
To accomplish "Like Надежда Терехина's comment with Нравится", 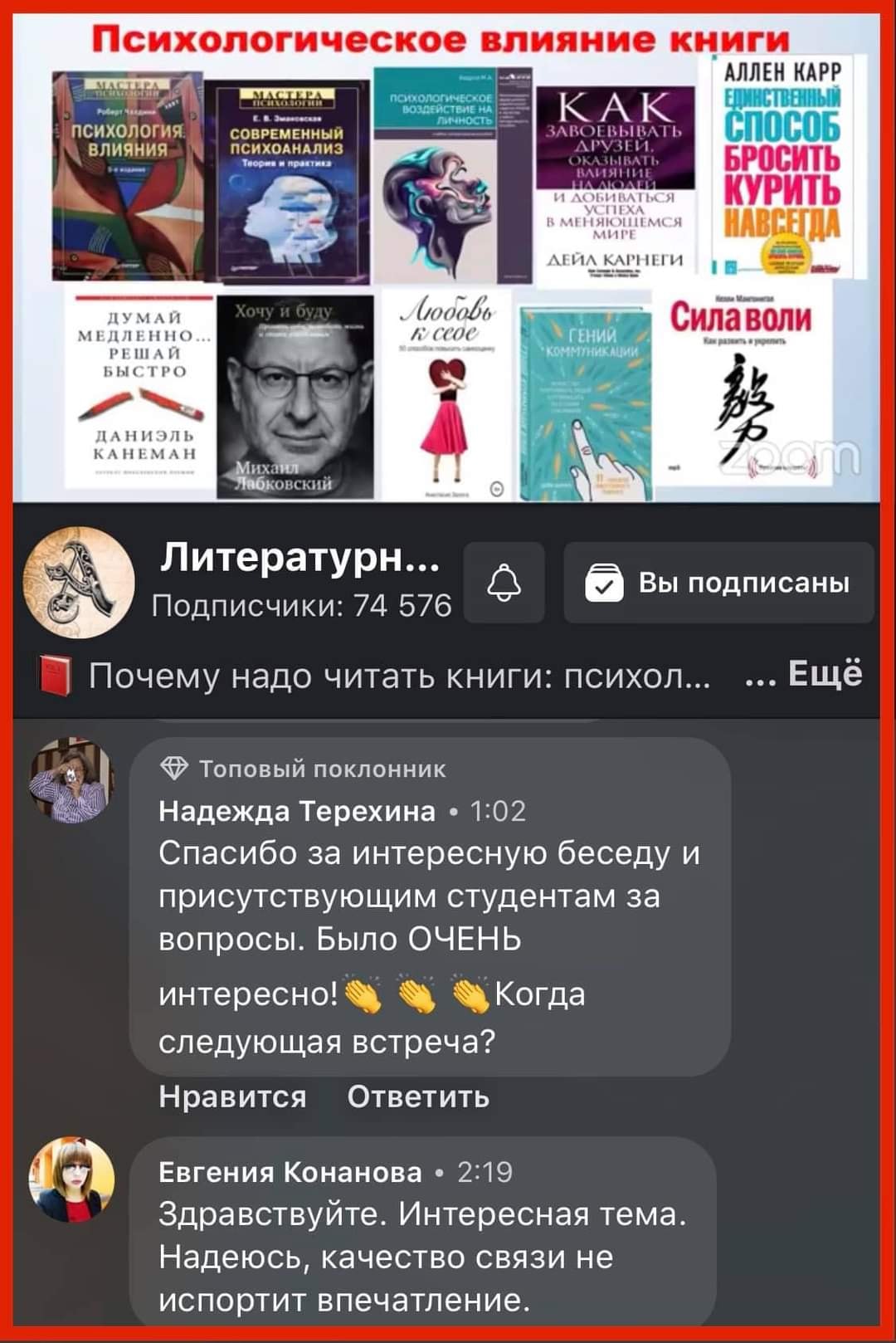I will (232, 1096).
